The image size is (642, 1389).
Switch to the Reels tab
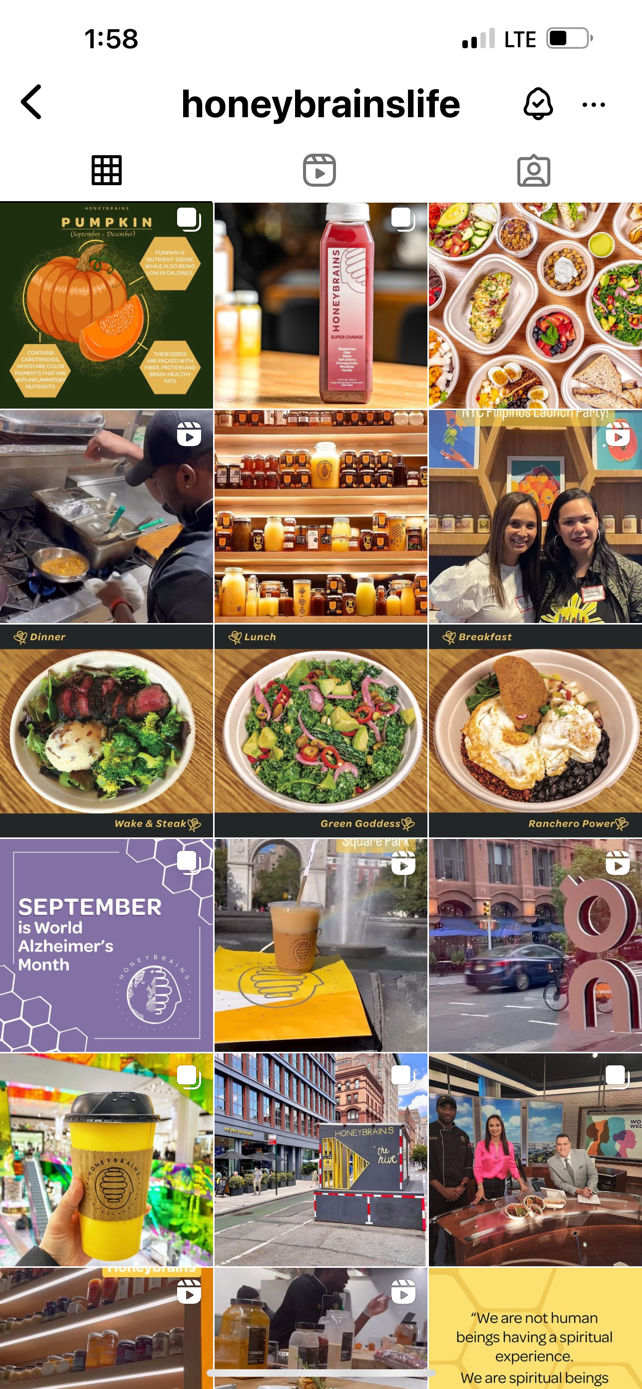pyautogui.click(x=320, y=170)
